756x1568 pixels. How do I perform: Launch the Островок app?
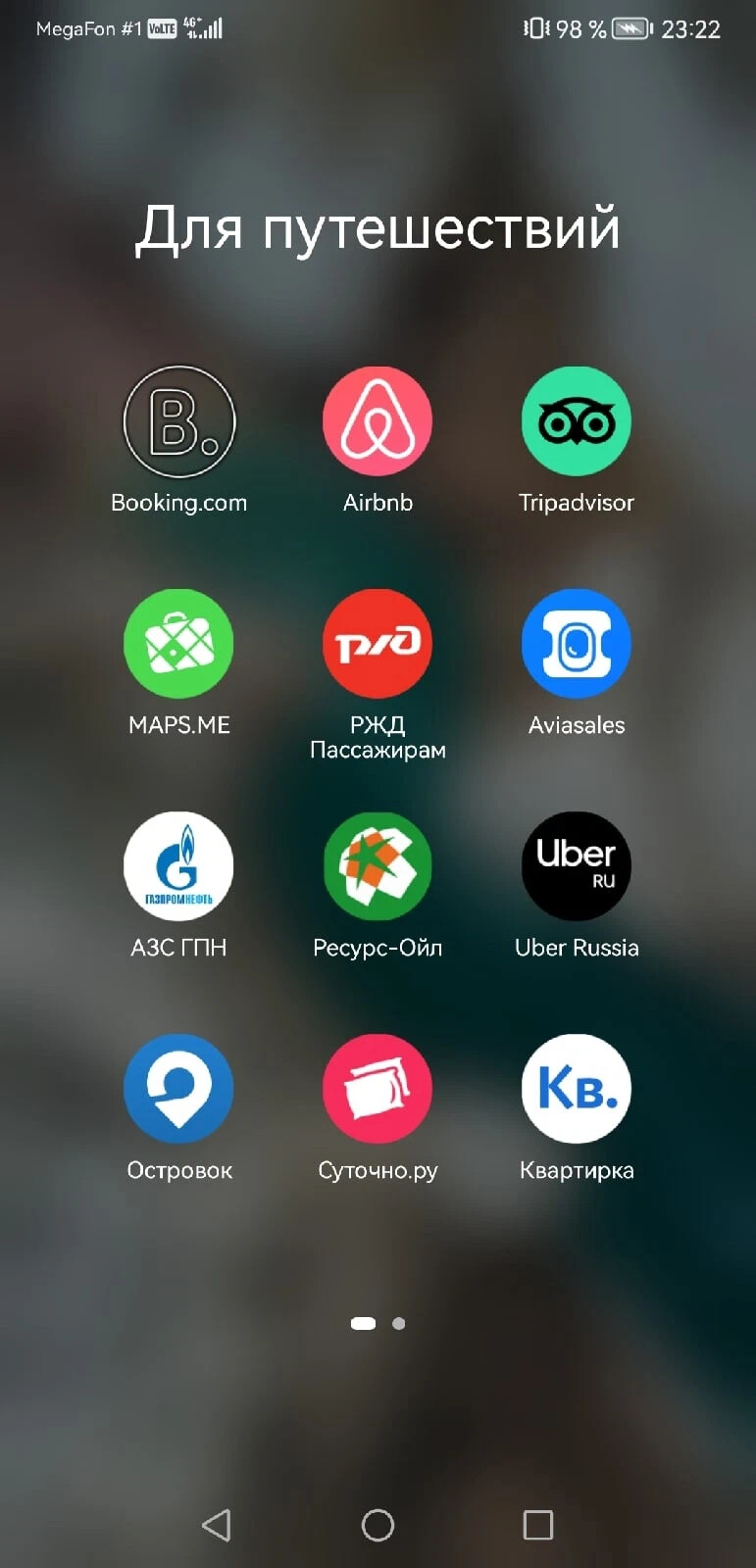(178, 1089)
